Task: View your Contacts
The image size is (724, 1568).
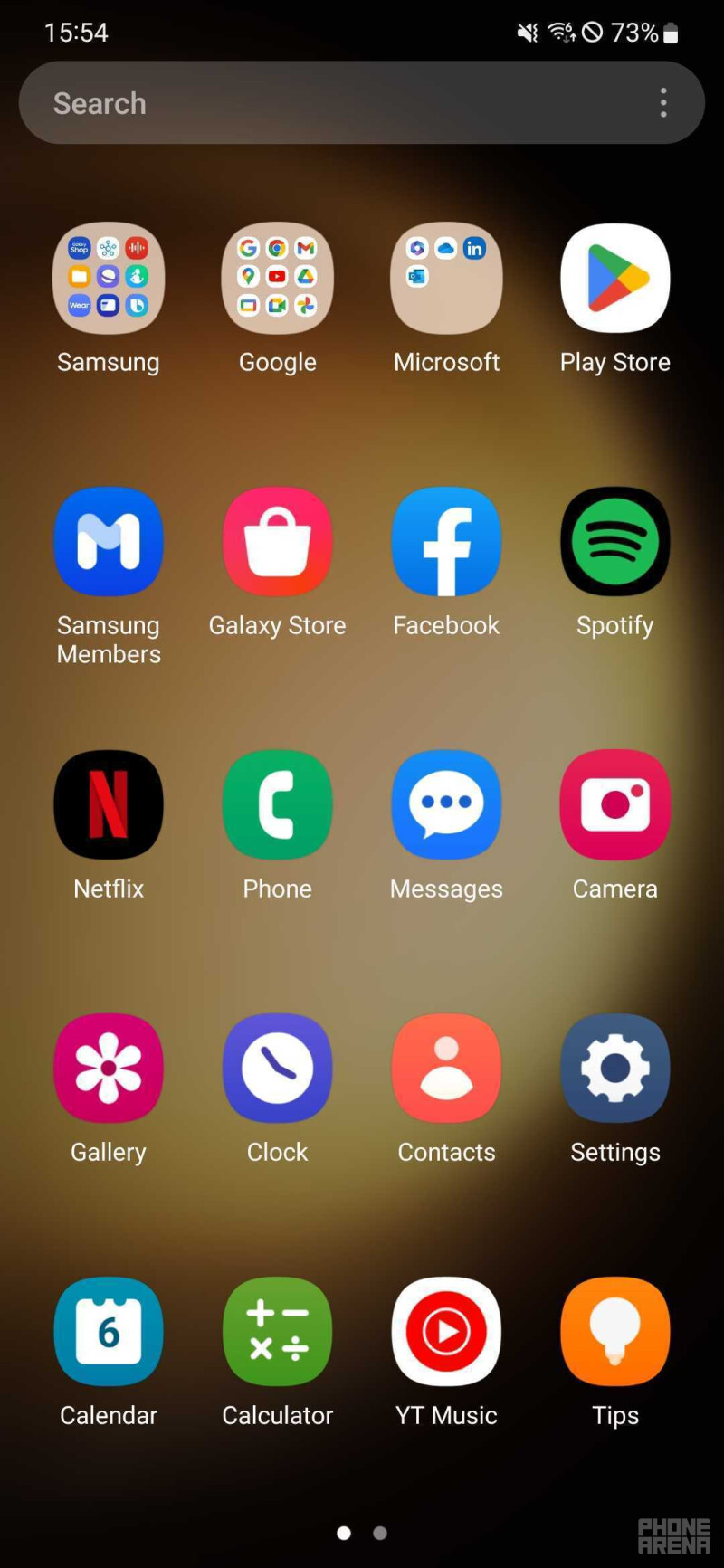Action: pyautogui.click(x=446, y=1068)
